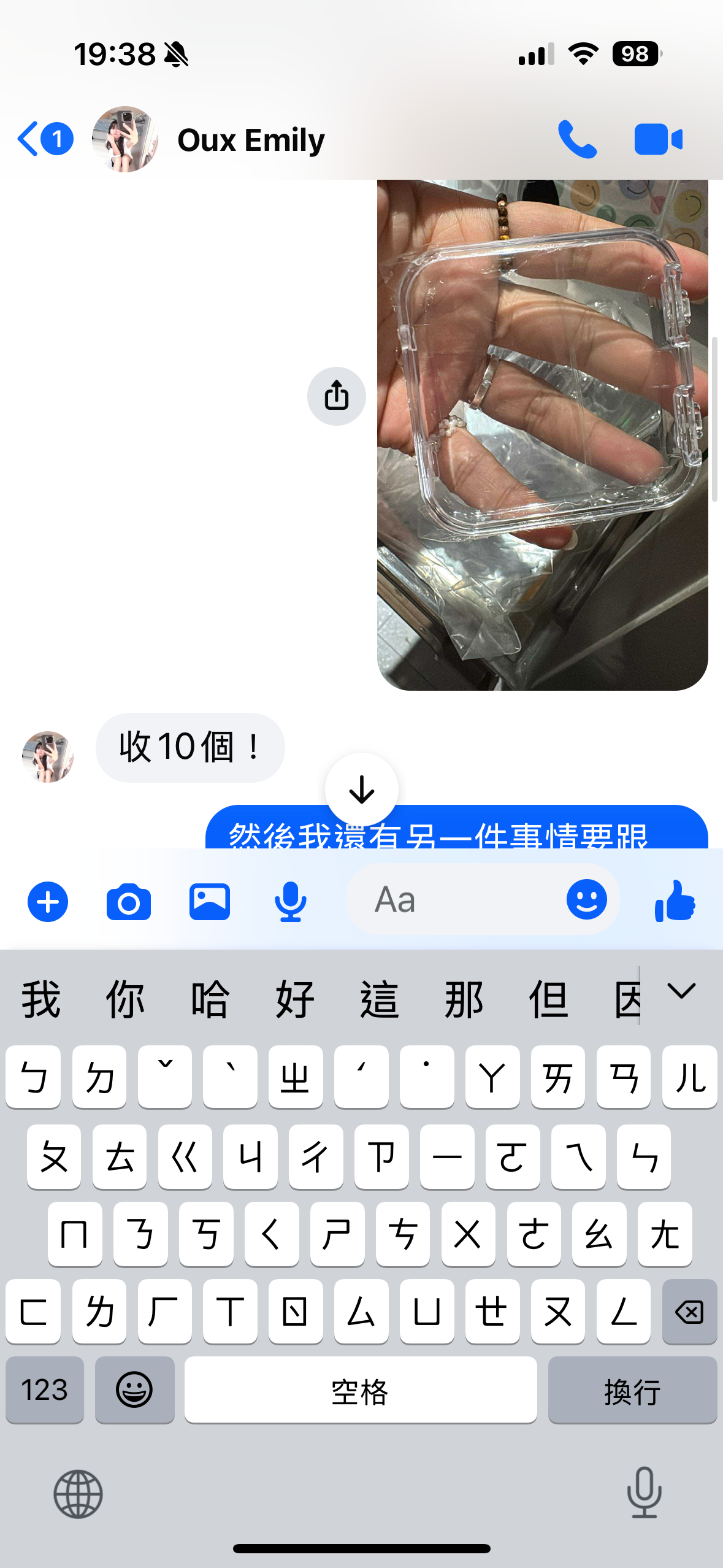Viewport: 723px width, 1568px height.
Task: Switch the keyboard to 123 numbers
Action: pos(45,1390)
